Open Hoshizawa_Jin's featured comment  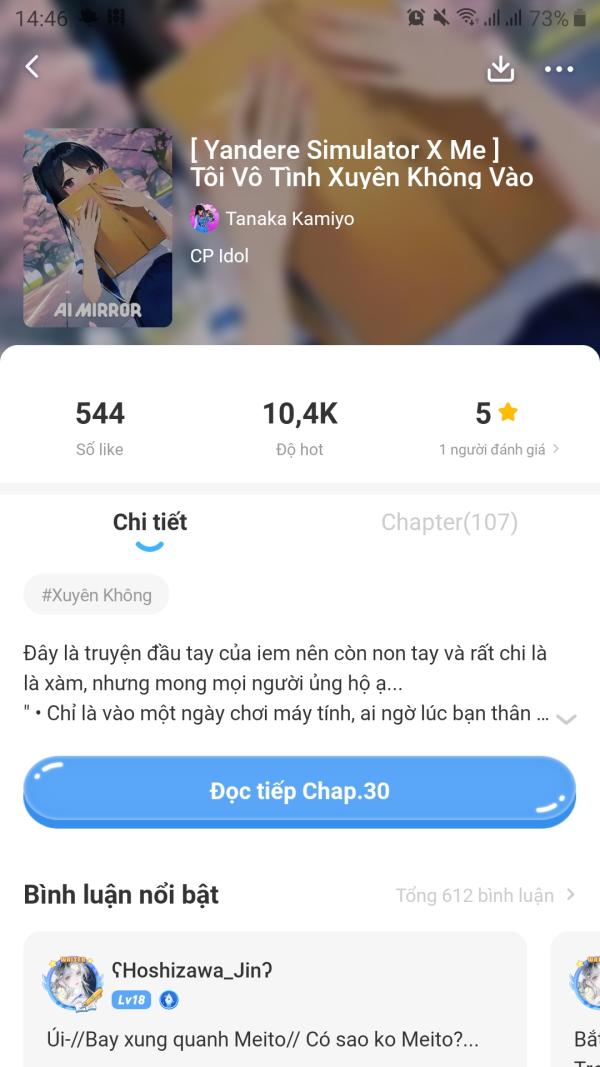[274, 1000]
